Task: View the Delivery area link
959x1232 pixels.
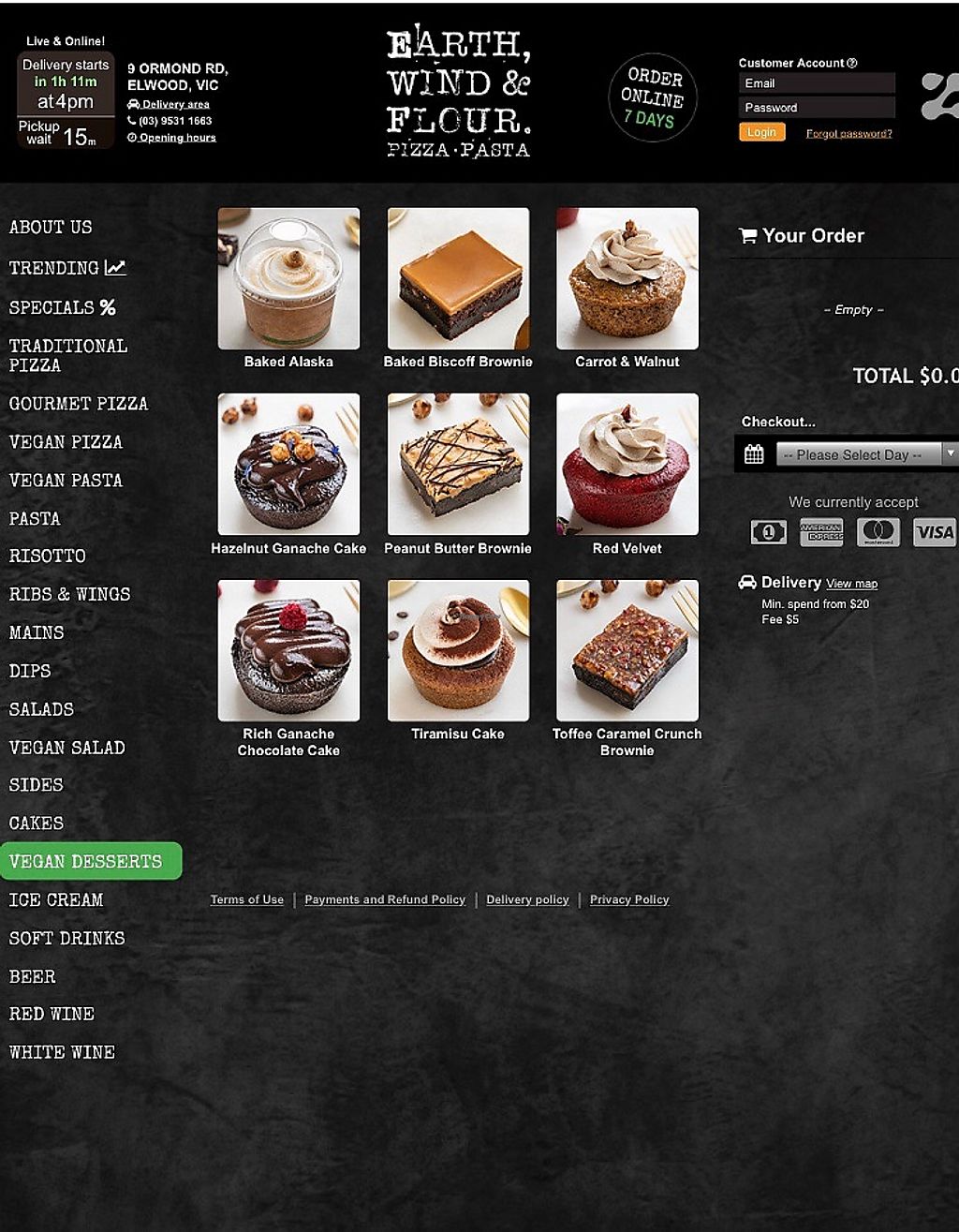Action: pos(175,104)
